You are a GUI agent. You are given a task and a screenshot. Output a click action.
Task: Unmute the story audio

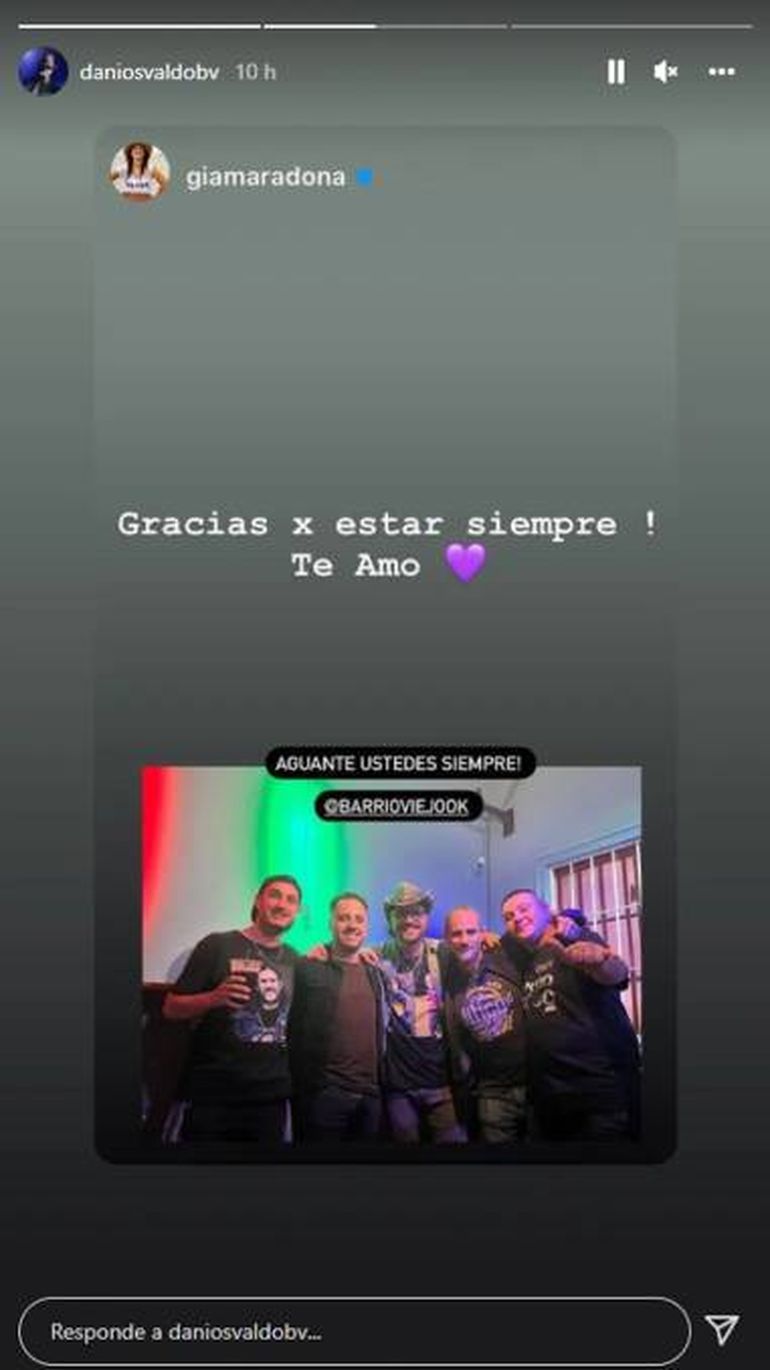coord(666,72)
